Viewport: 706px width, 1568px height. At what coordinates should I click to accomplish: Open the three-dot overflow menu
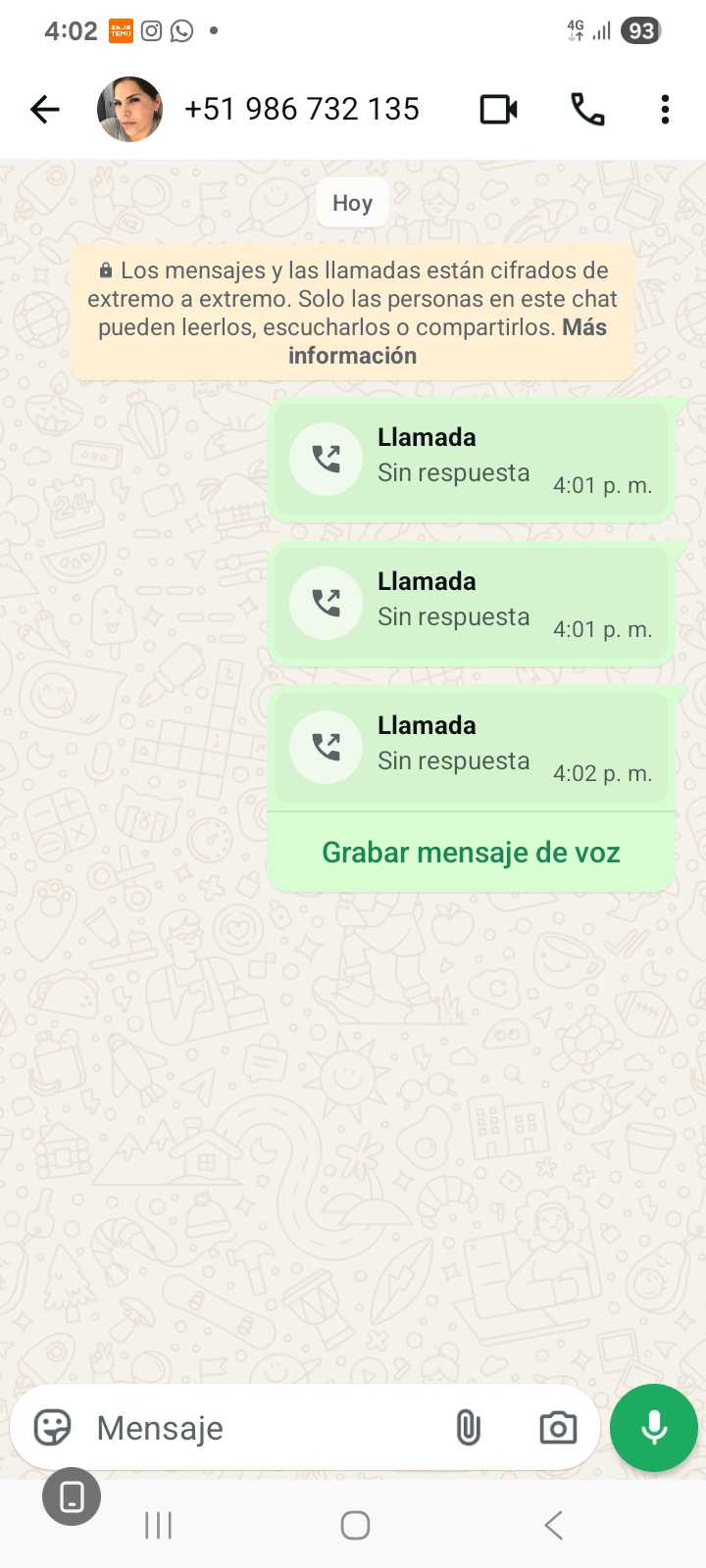665,110
